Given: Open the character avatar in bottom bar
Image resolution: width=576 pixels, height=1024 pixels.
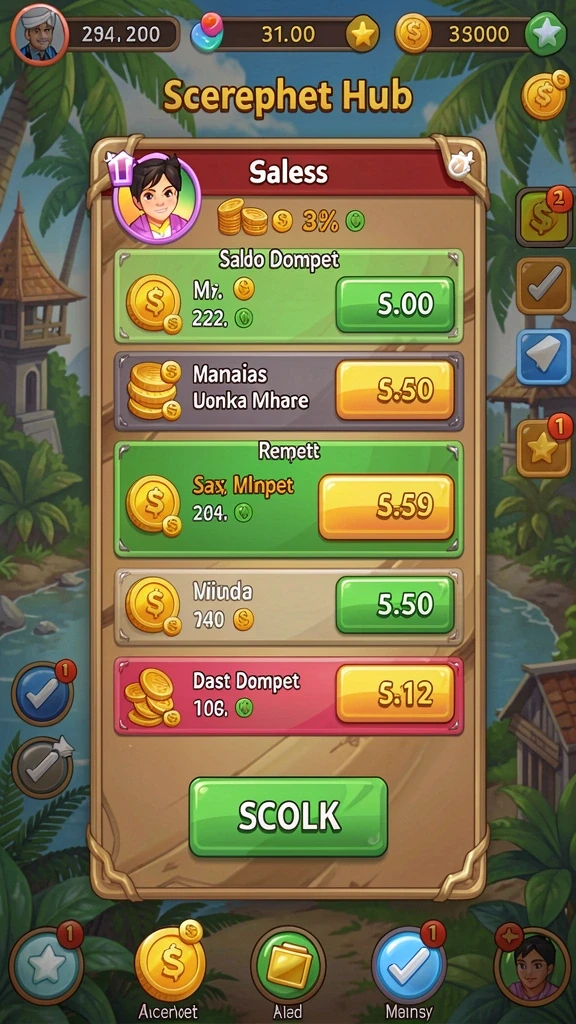Looking at the screenshot, I should (x=532, y=964).
